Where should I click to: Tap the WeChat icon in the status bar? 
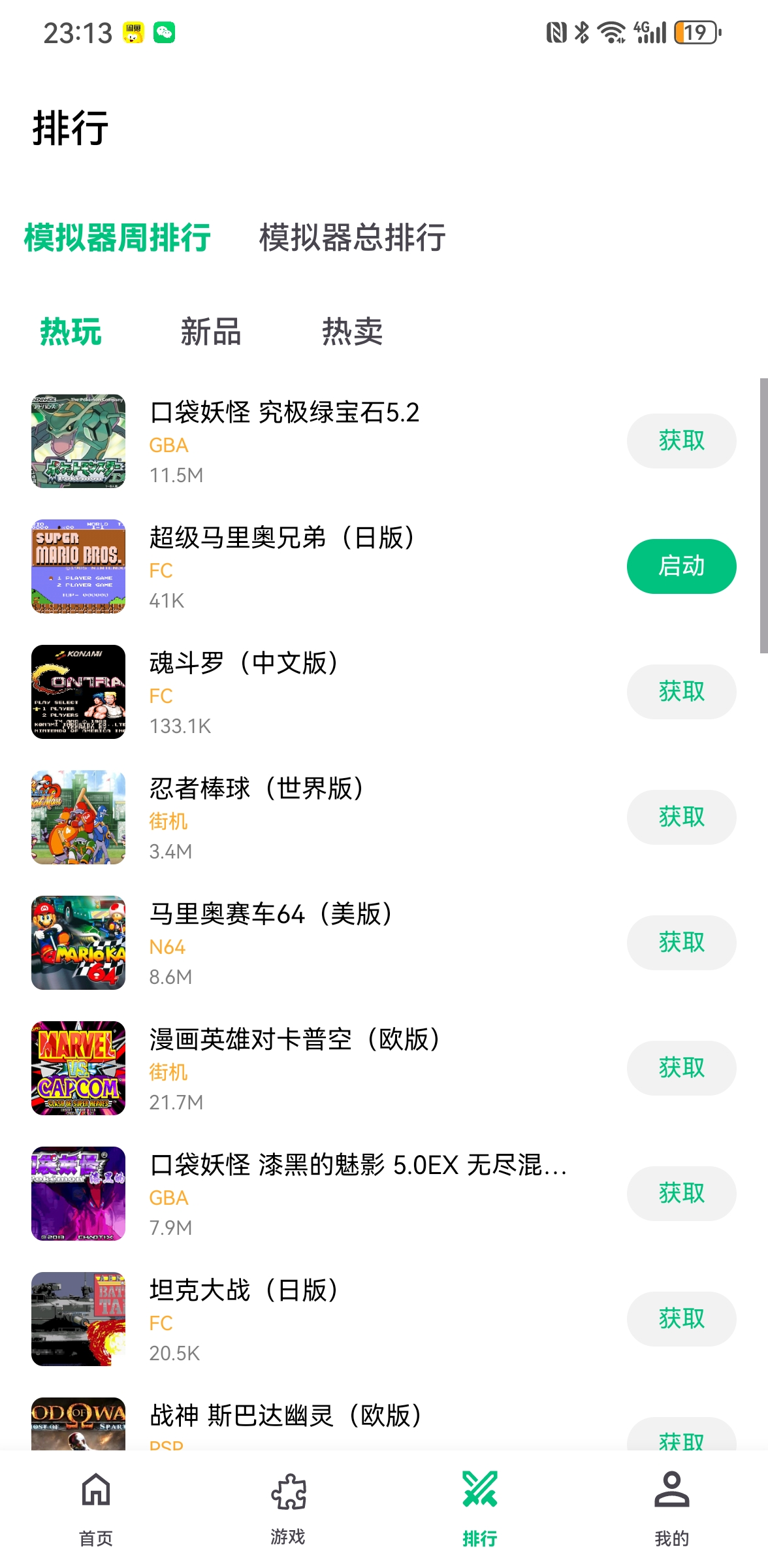165,31
